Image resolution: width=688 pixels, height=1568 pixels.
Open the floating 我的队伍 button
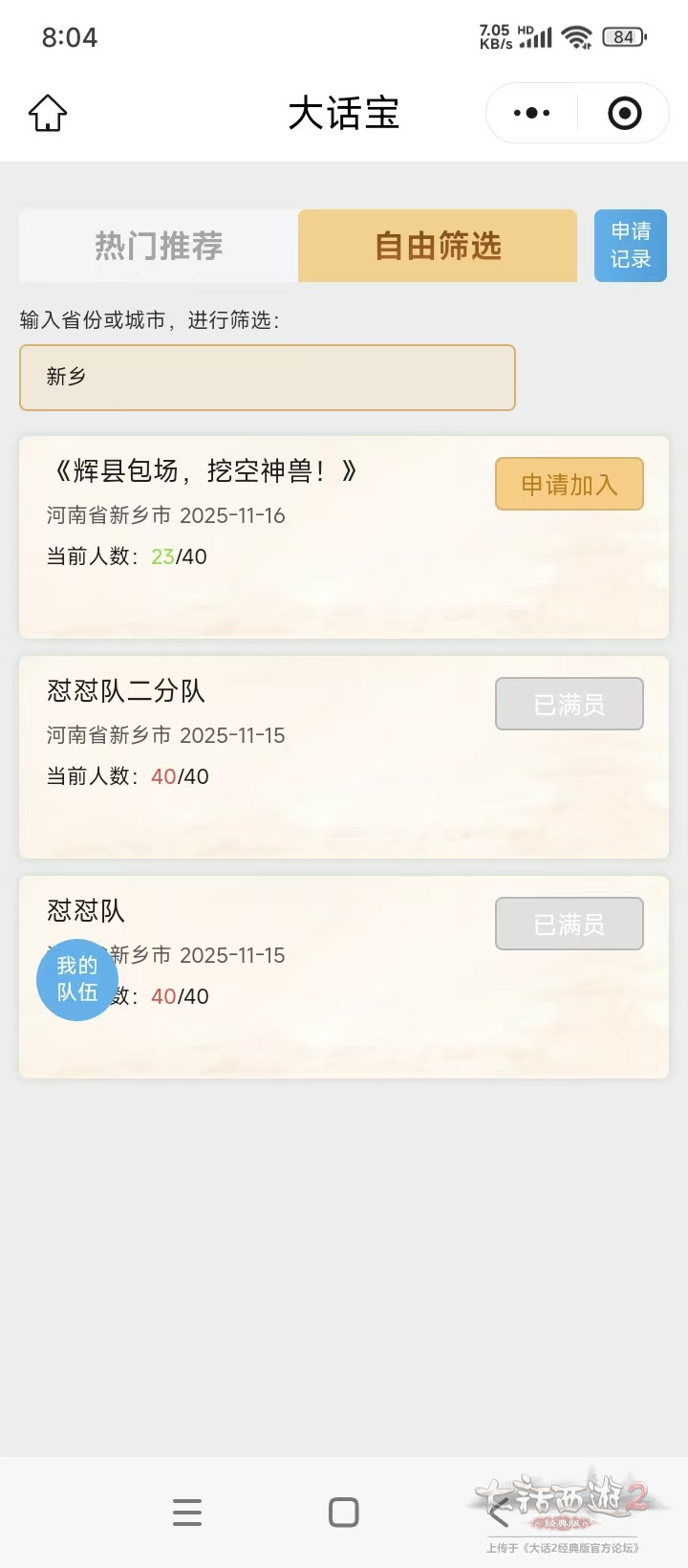(77, 979)
